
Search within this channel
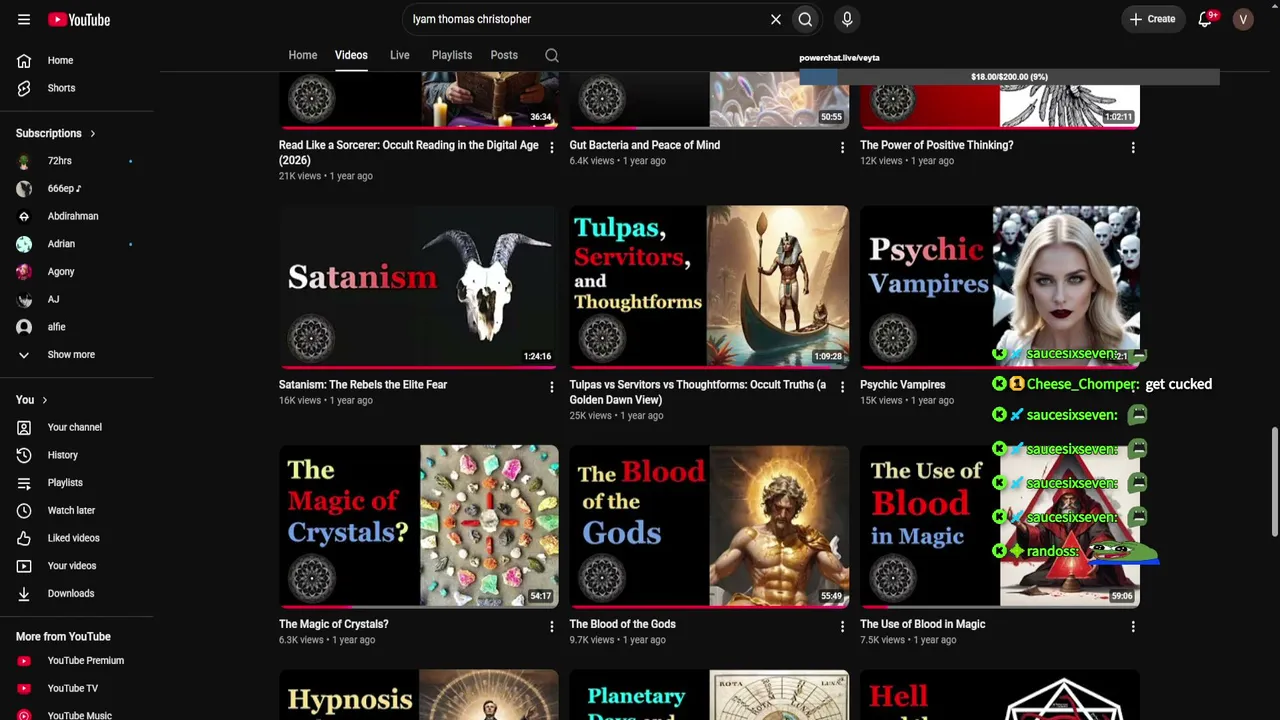[552, 55]
